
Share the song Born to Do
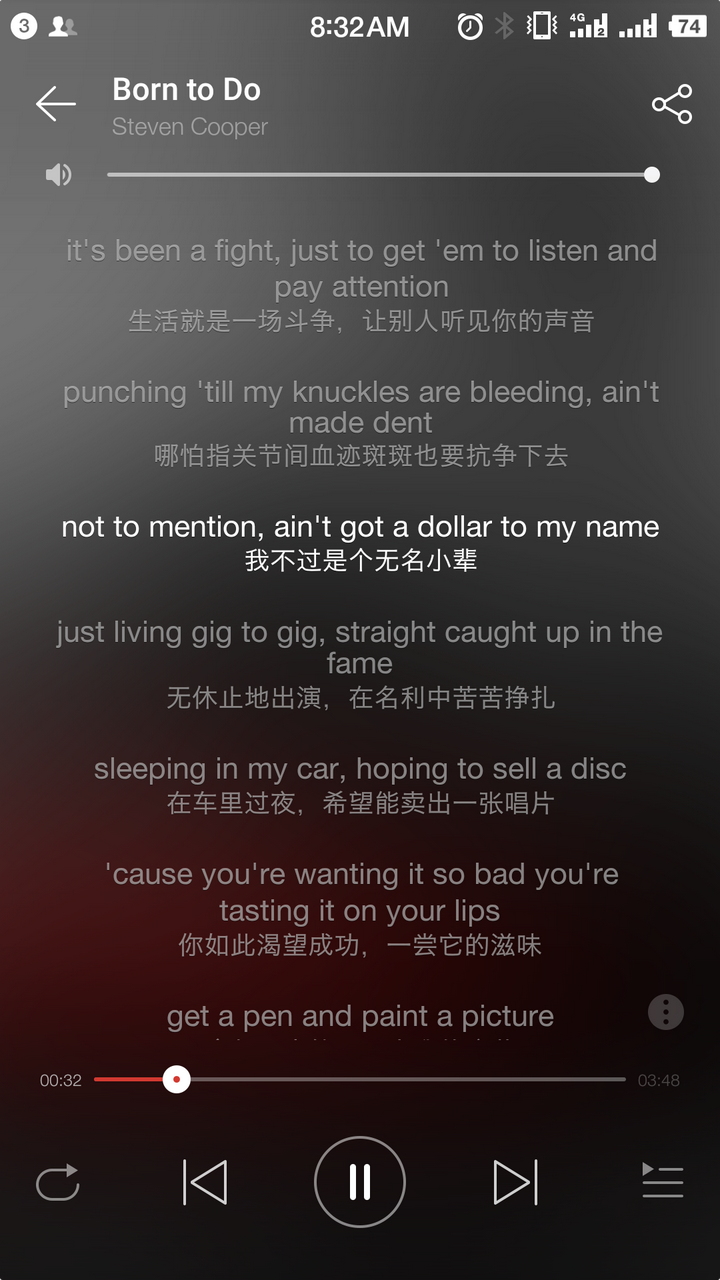click(672, 104)
